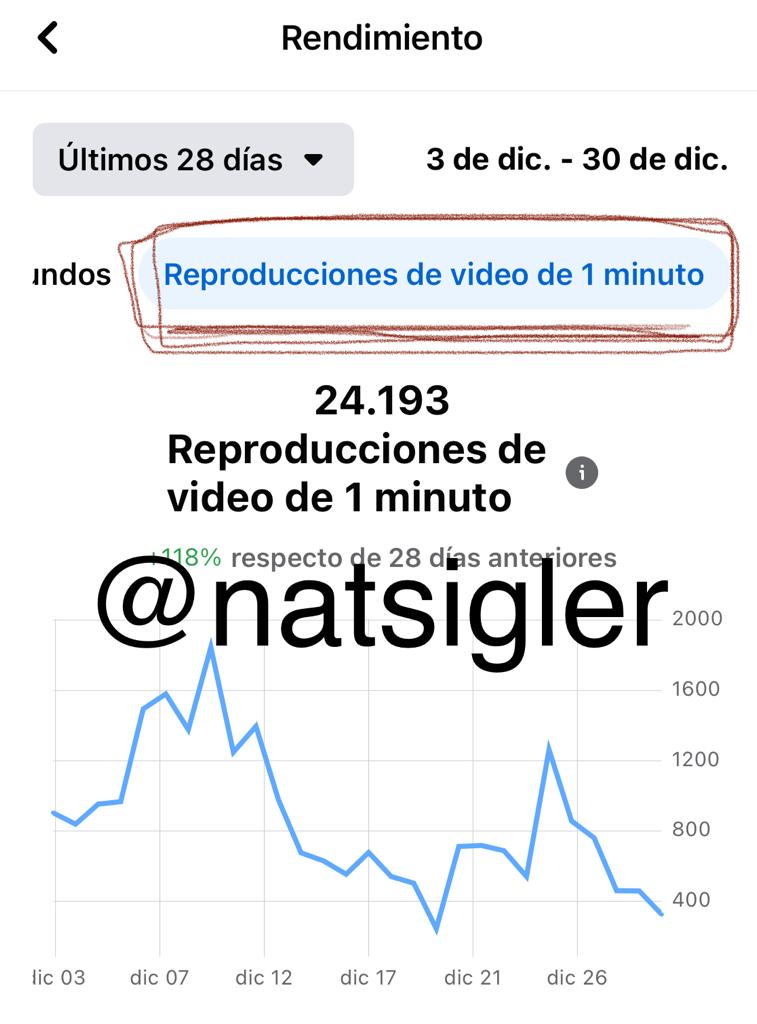Screen dimensions: 757x1024
Task: Open the Últimos 28 días dropdown
Action: [193, 160]
